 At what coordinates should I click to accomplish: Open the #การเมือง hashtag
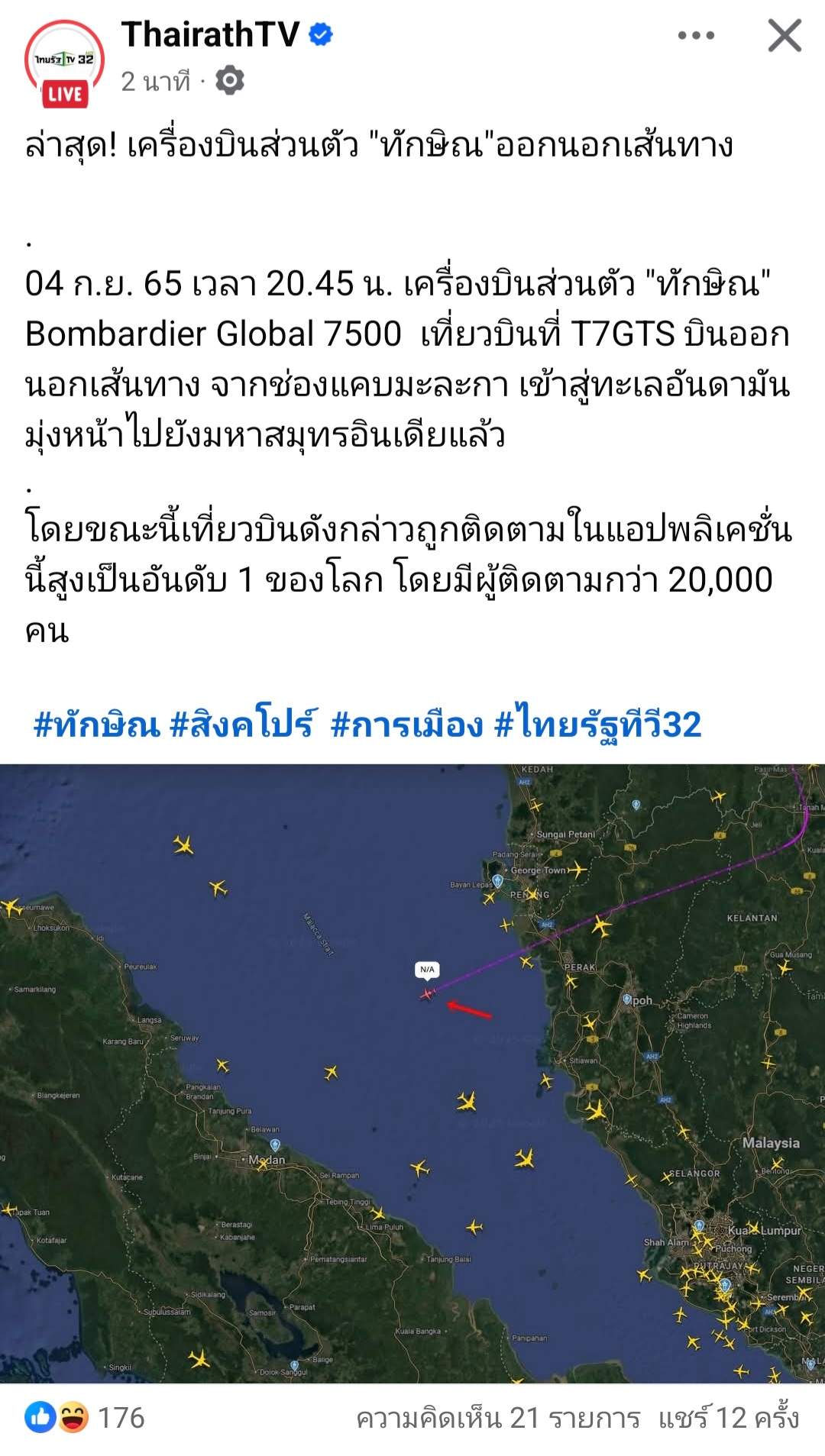(406, 724)
